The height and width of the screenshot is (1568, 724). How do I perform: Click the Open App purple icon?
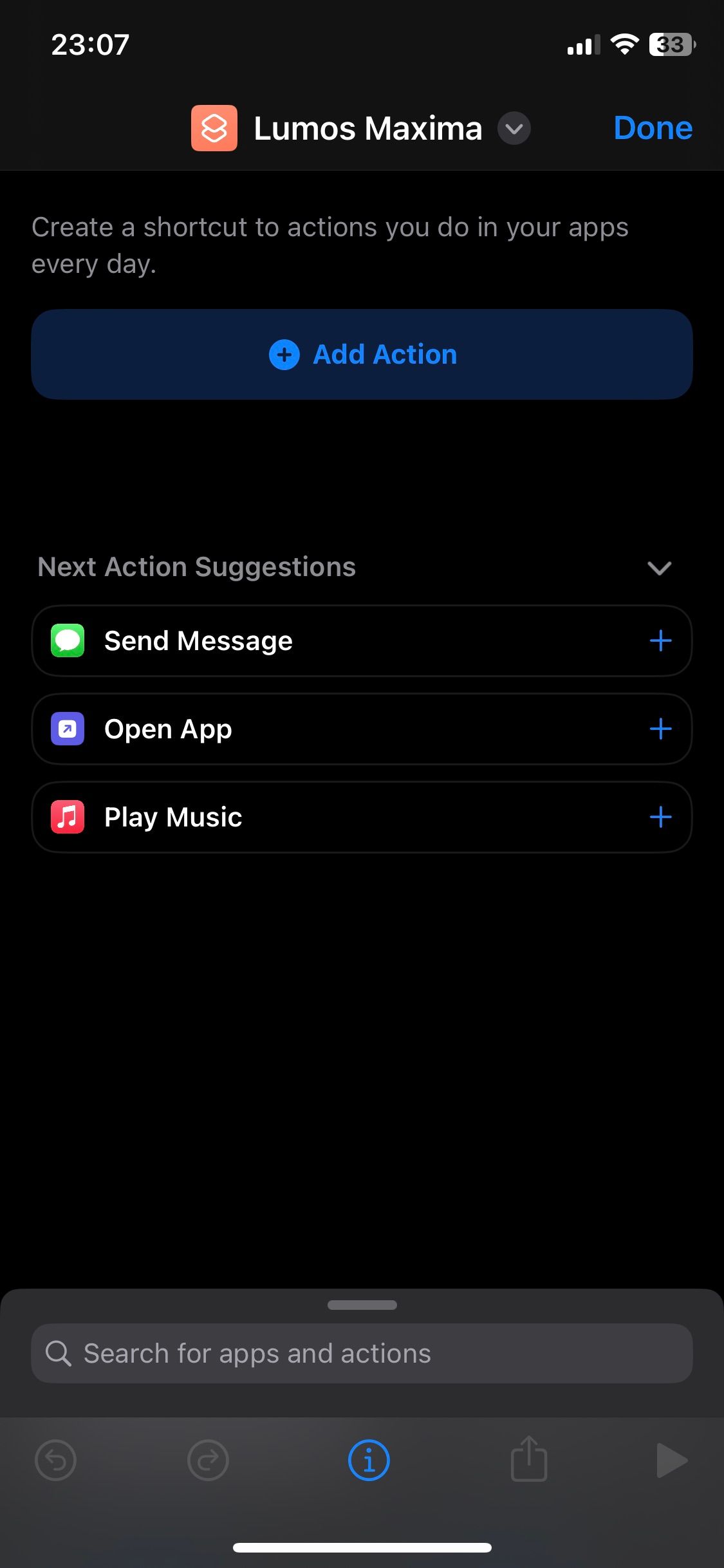(x=68, y=729)
